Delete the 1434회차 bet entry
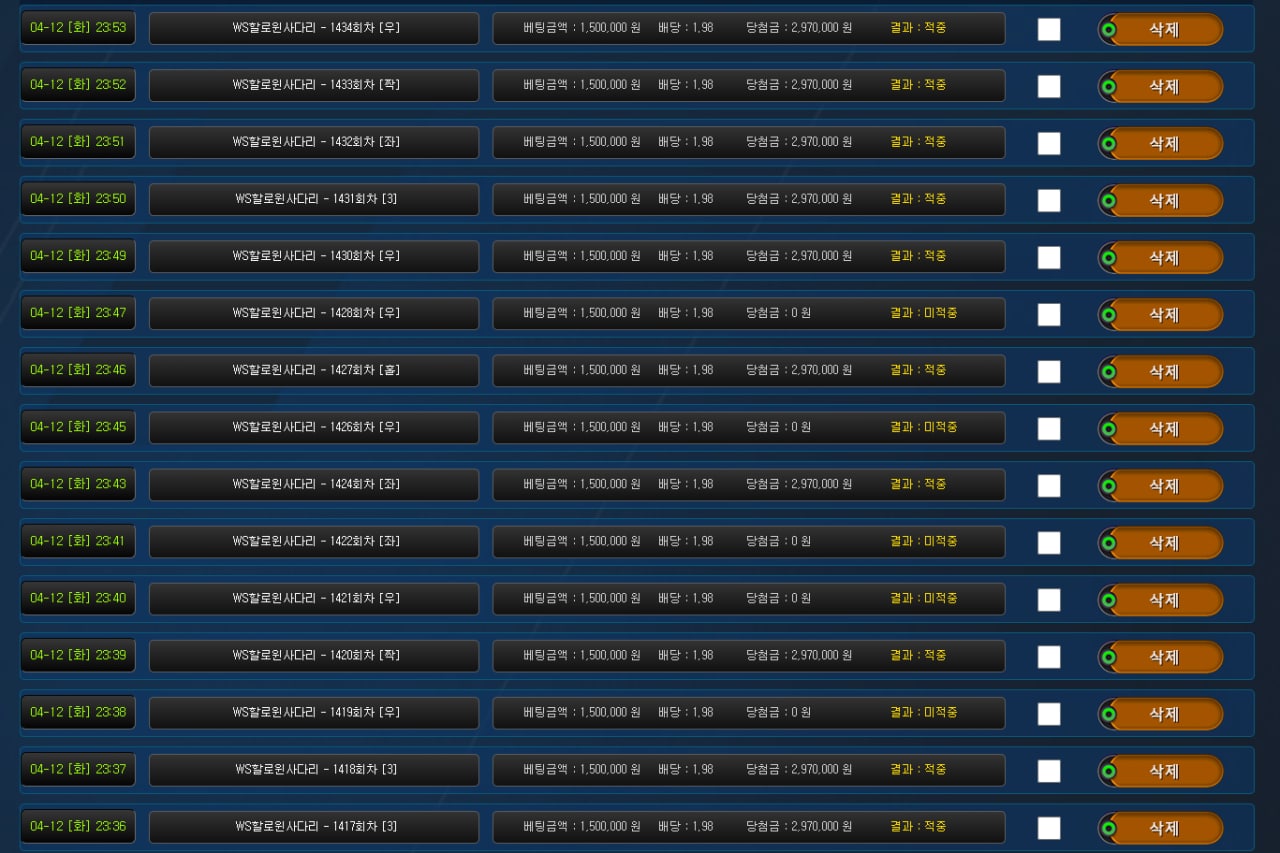Screen dimensions: 1280x853 (1162, 30)
